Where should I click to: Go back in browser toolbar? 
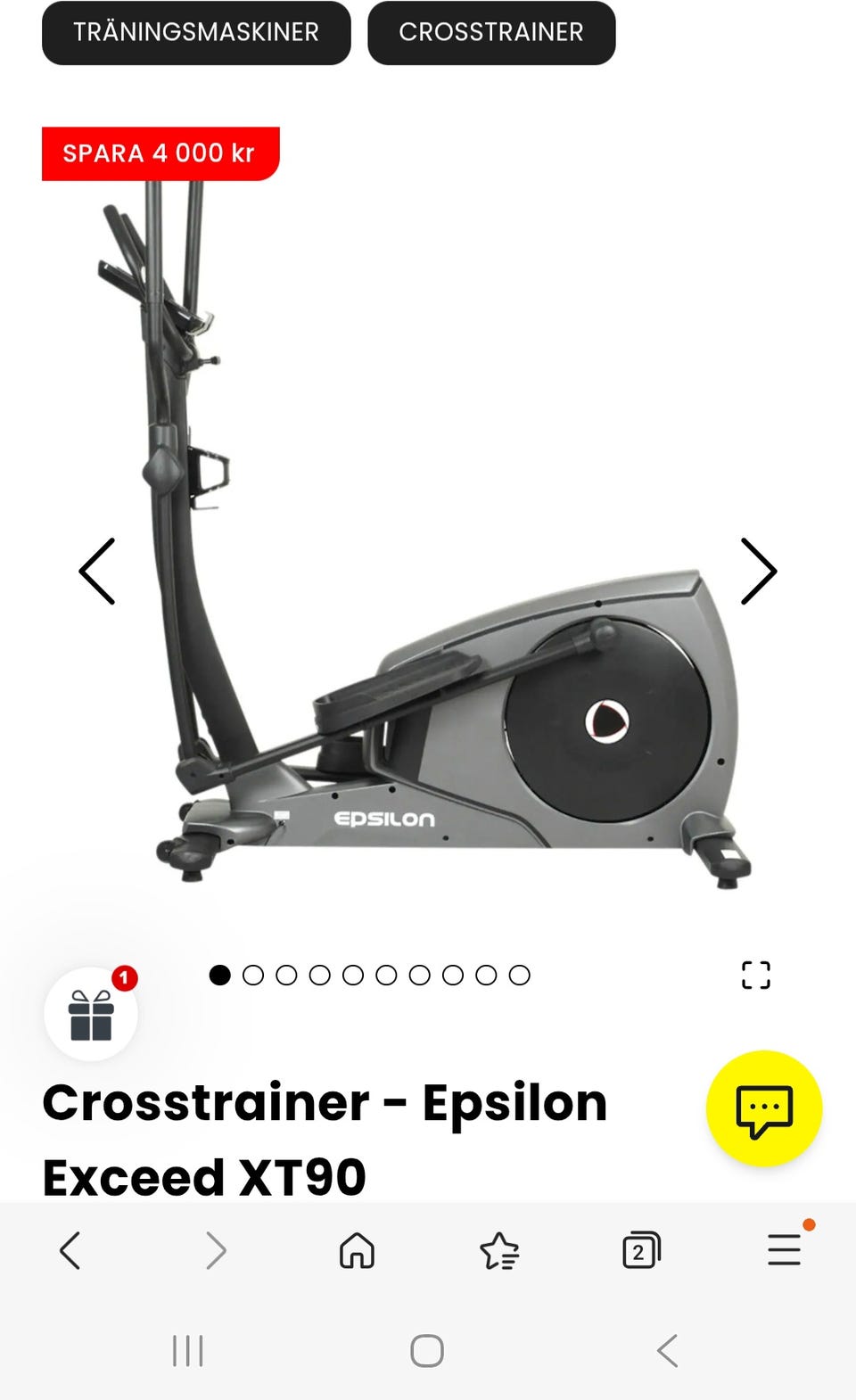coord(70,1250)
